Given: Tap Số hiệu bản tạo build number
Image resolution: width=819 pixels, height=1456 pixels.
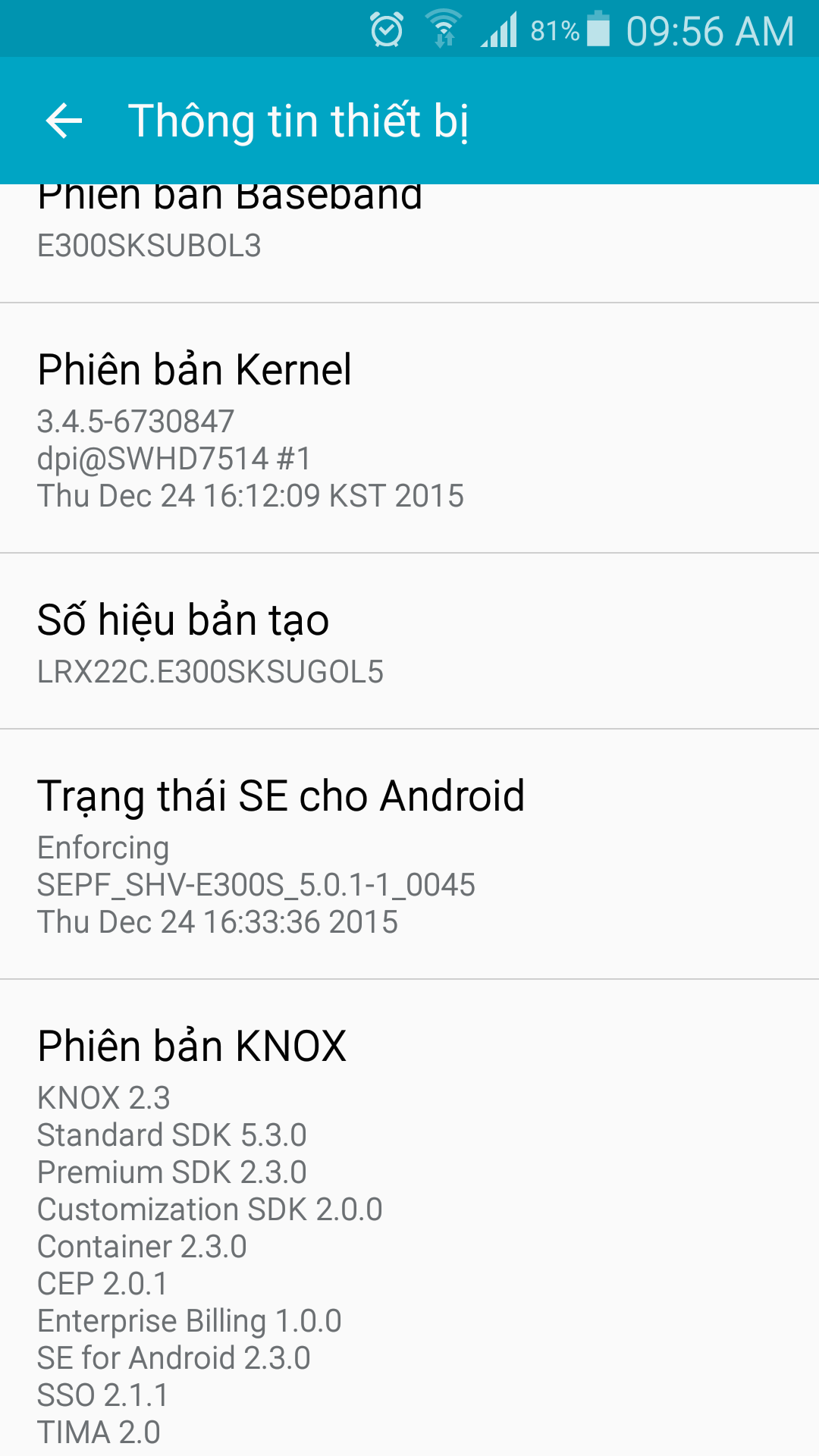Looking at the screenshot, I should coord(409,642).
